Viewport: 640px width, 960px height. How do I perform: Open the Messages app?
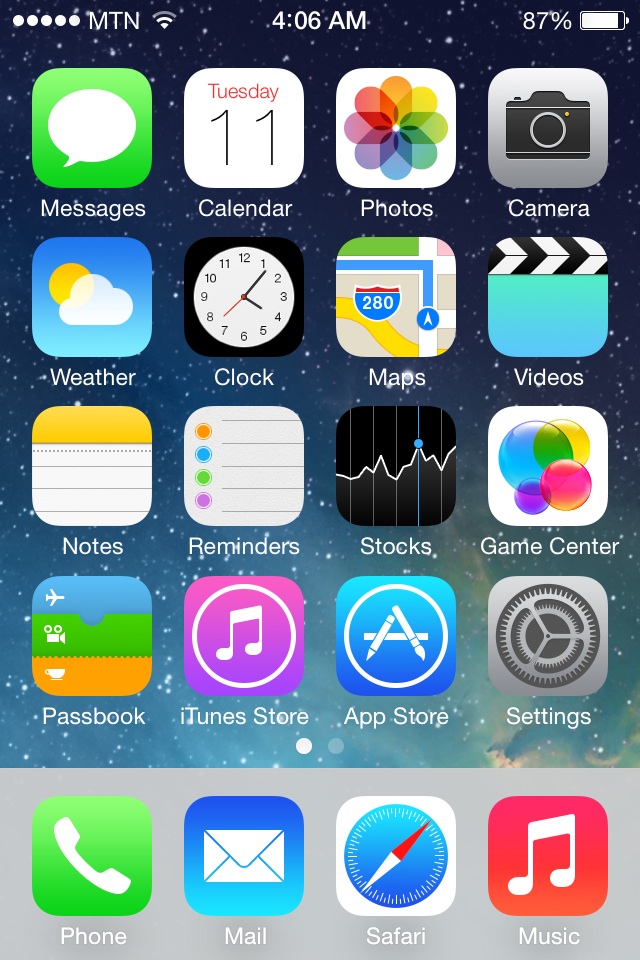pyautogui.click(x=92, y=128)
